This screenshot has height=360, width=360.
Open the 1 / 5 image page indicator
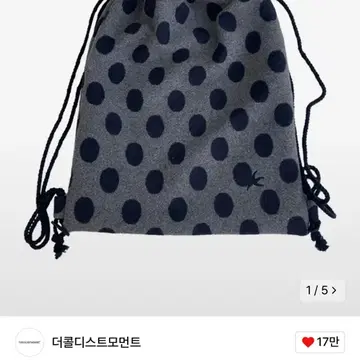(x=322, y=291)
